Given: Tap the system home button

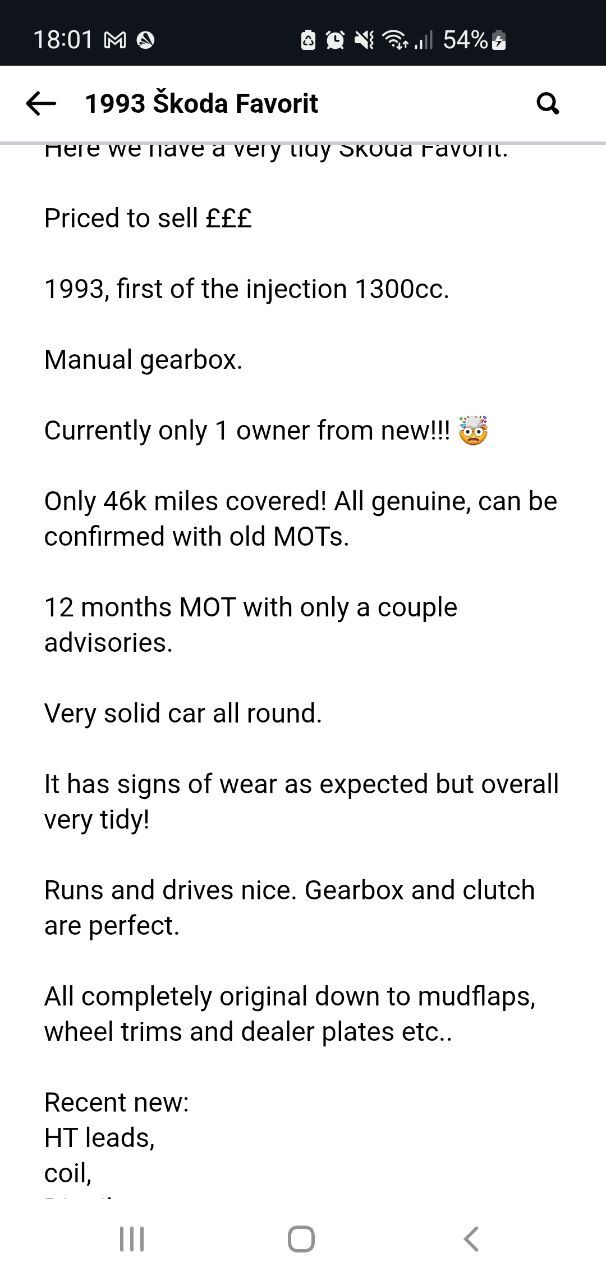Looking at the screenshot, I should click(301, 1239).
